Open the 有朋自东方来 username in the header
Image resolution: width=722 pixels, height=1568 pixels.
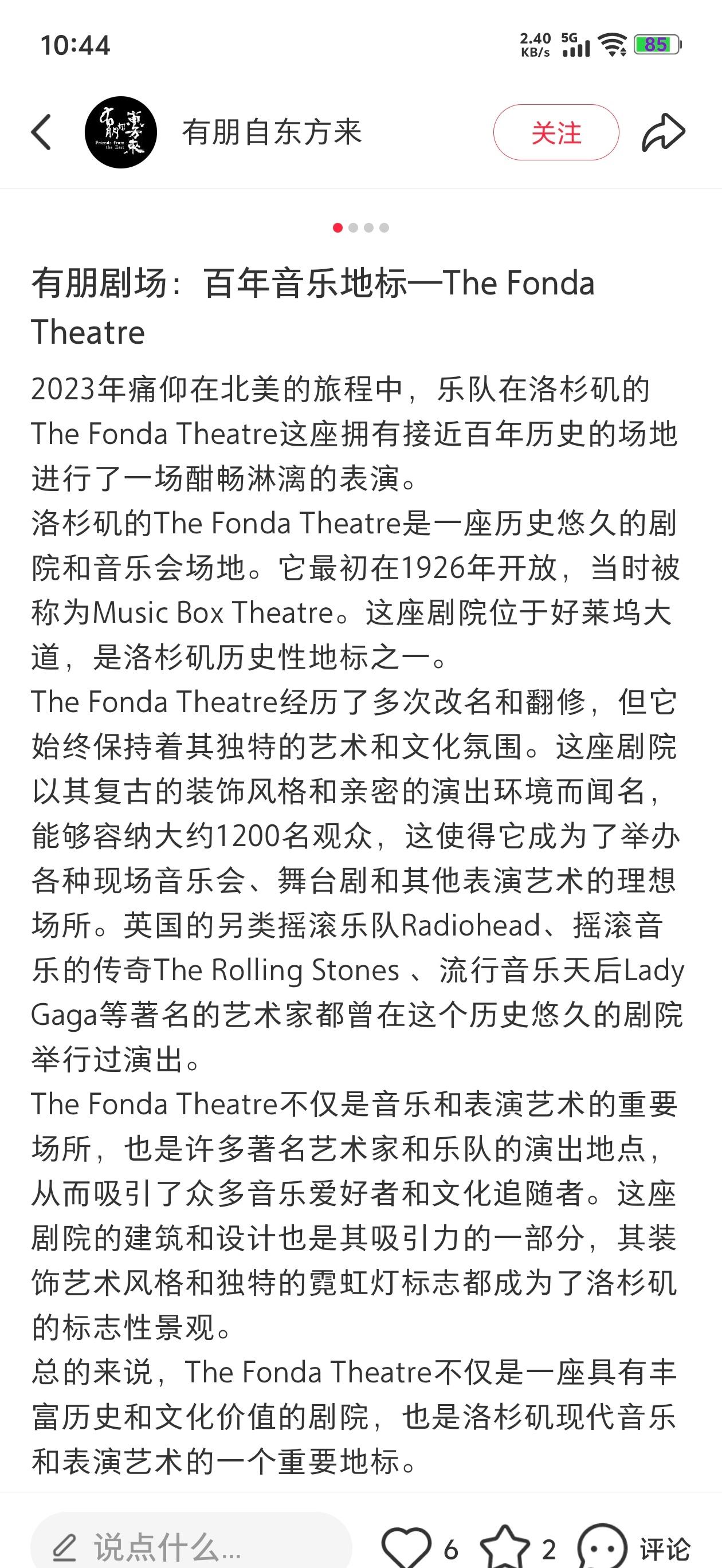click(x=272, y=132)
